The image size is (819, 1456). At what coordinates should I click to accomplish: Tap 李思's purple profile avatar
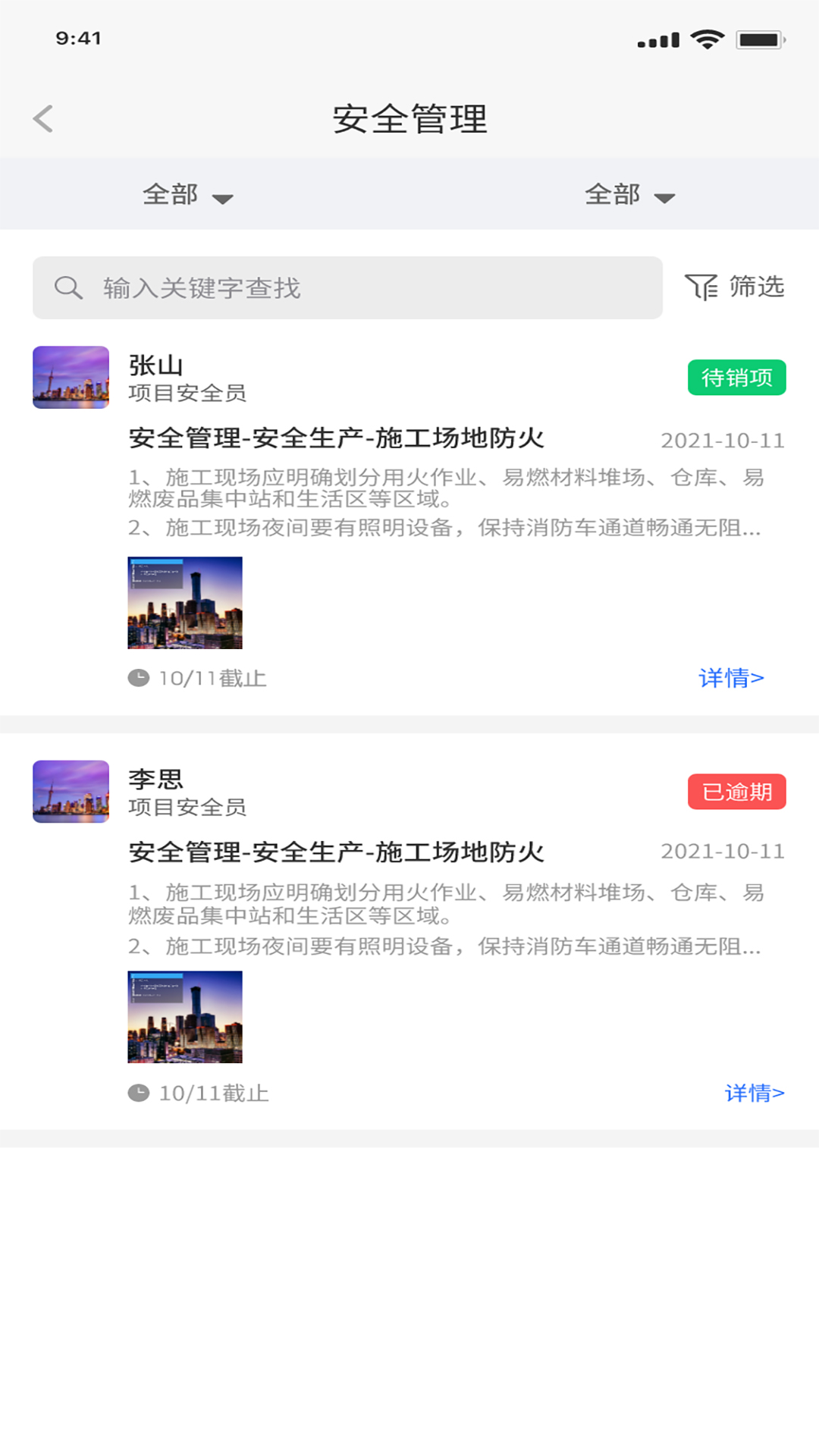[x=70, y=791]
